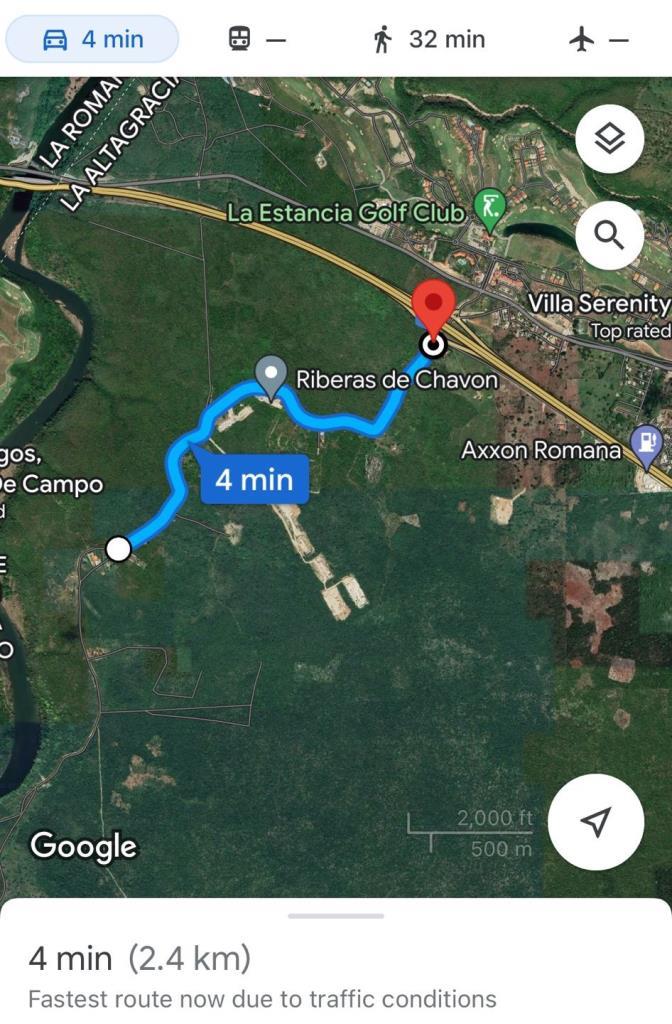Open the map layers button

(609, 138)
